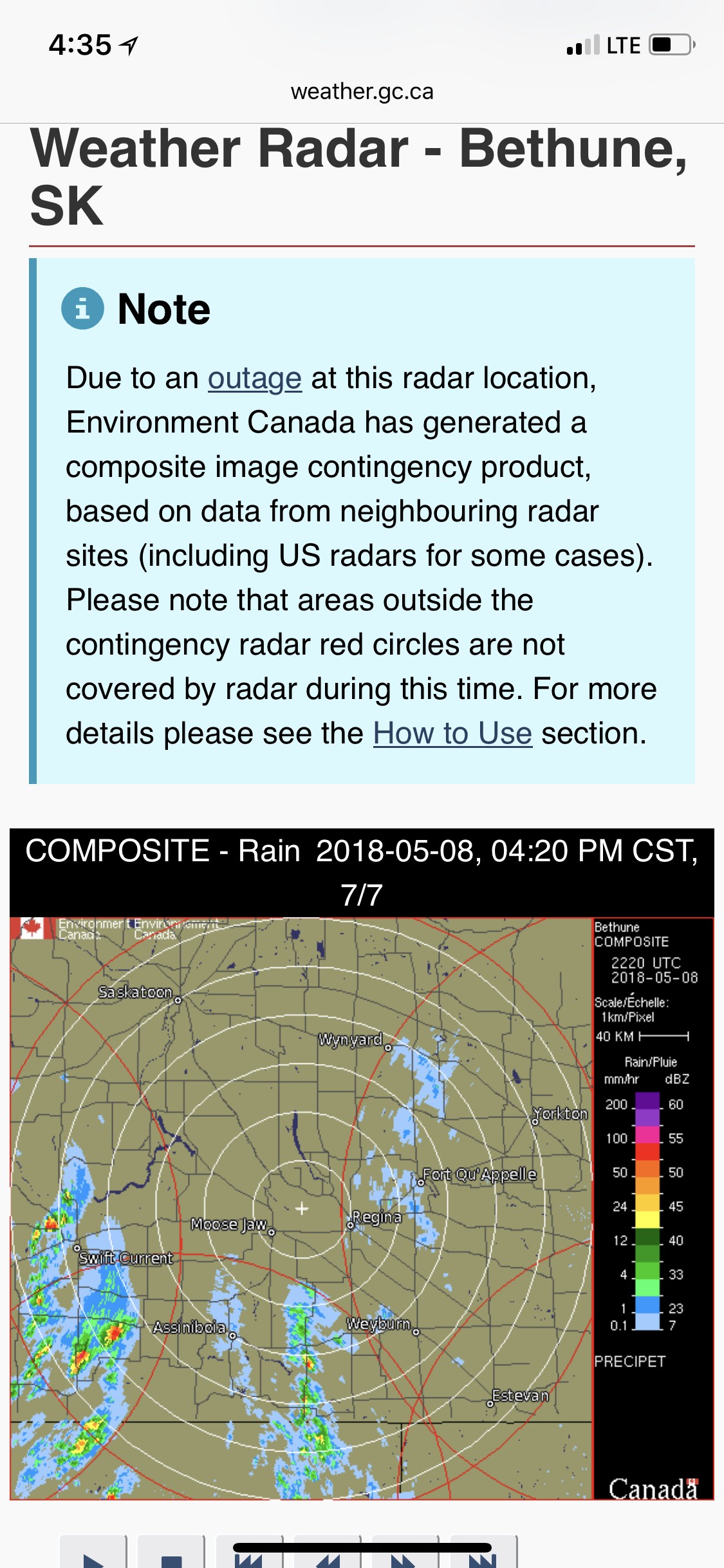
Task: Jump to the last radar frame
Action: [x=483, y=1556]
